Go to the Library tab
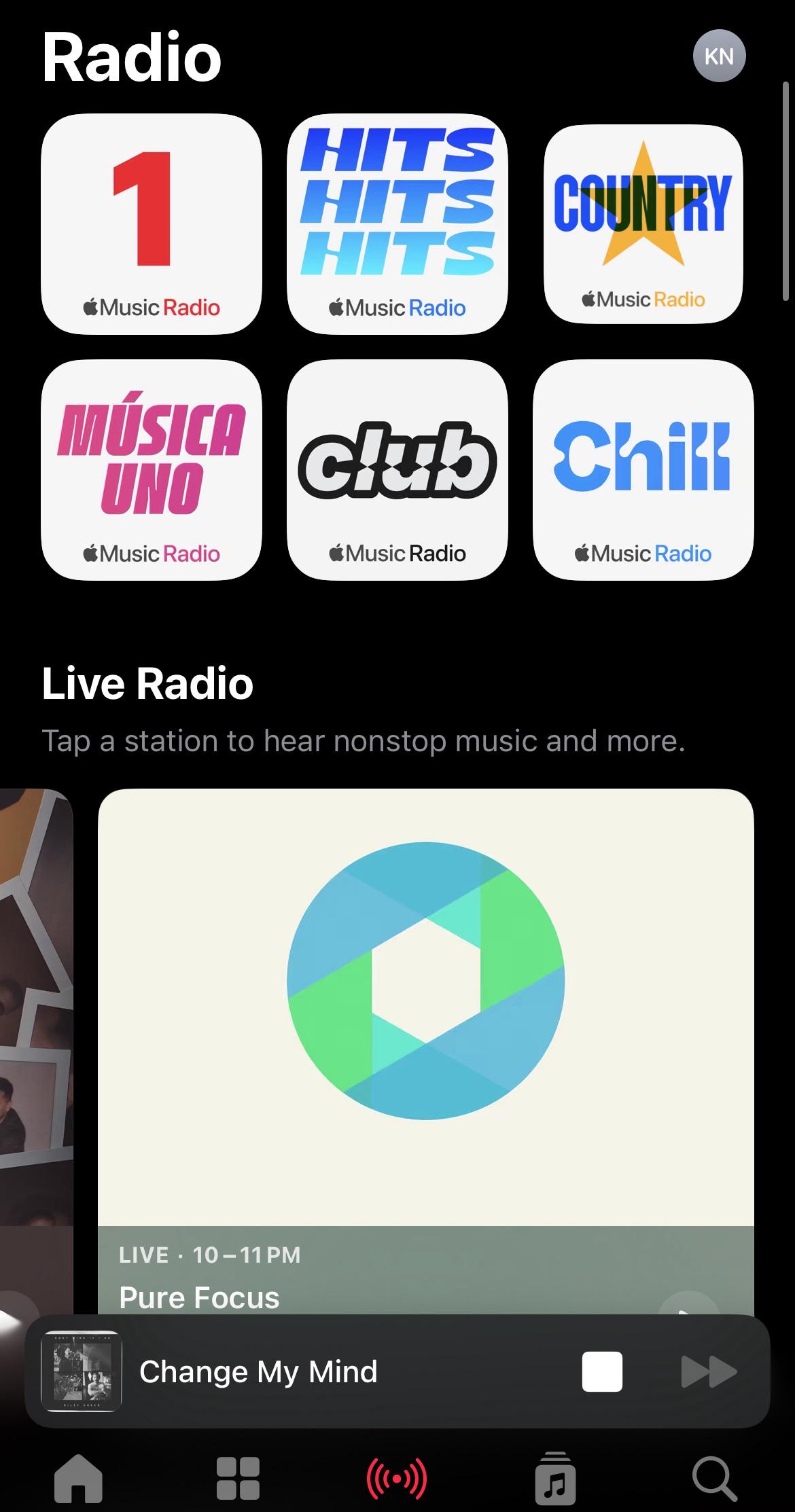Image resolution: width=795 pixels, height=1512 pixels. (556, 1478)
